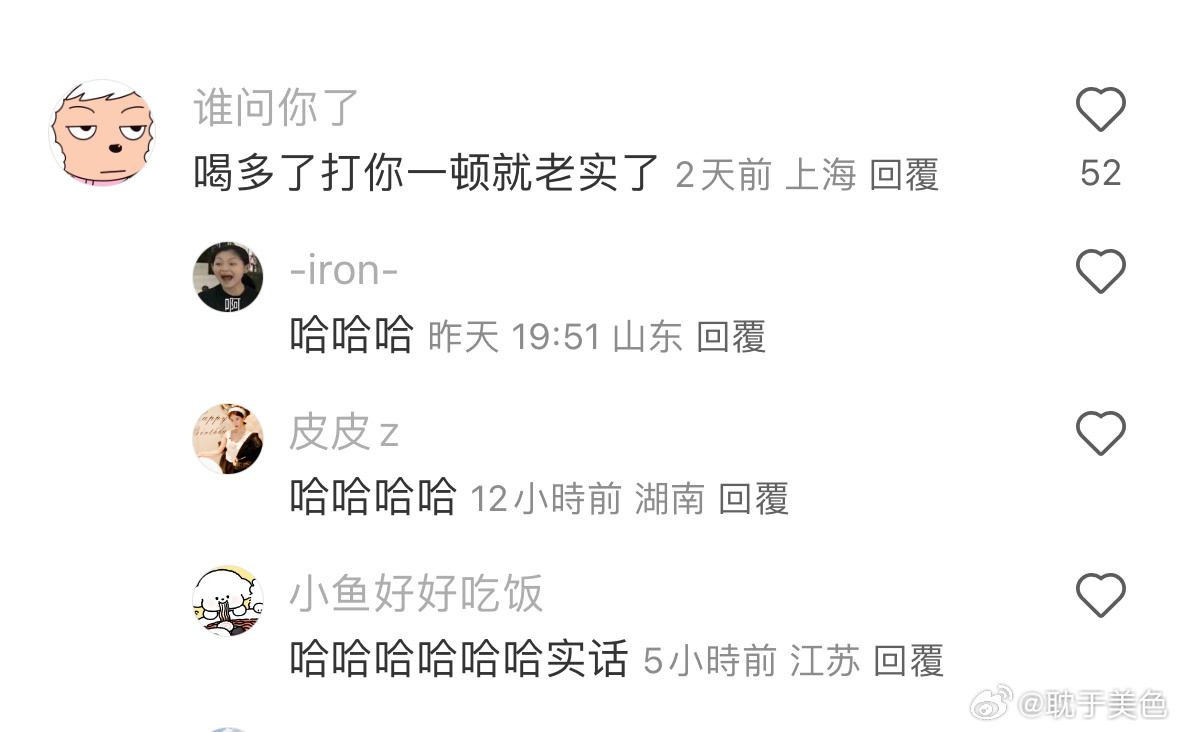
Task: Reply to 谁问你了's comment
Action: click(x=903, y=176)
